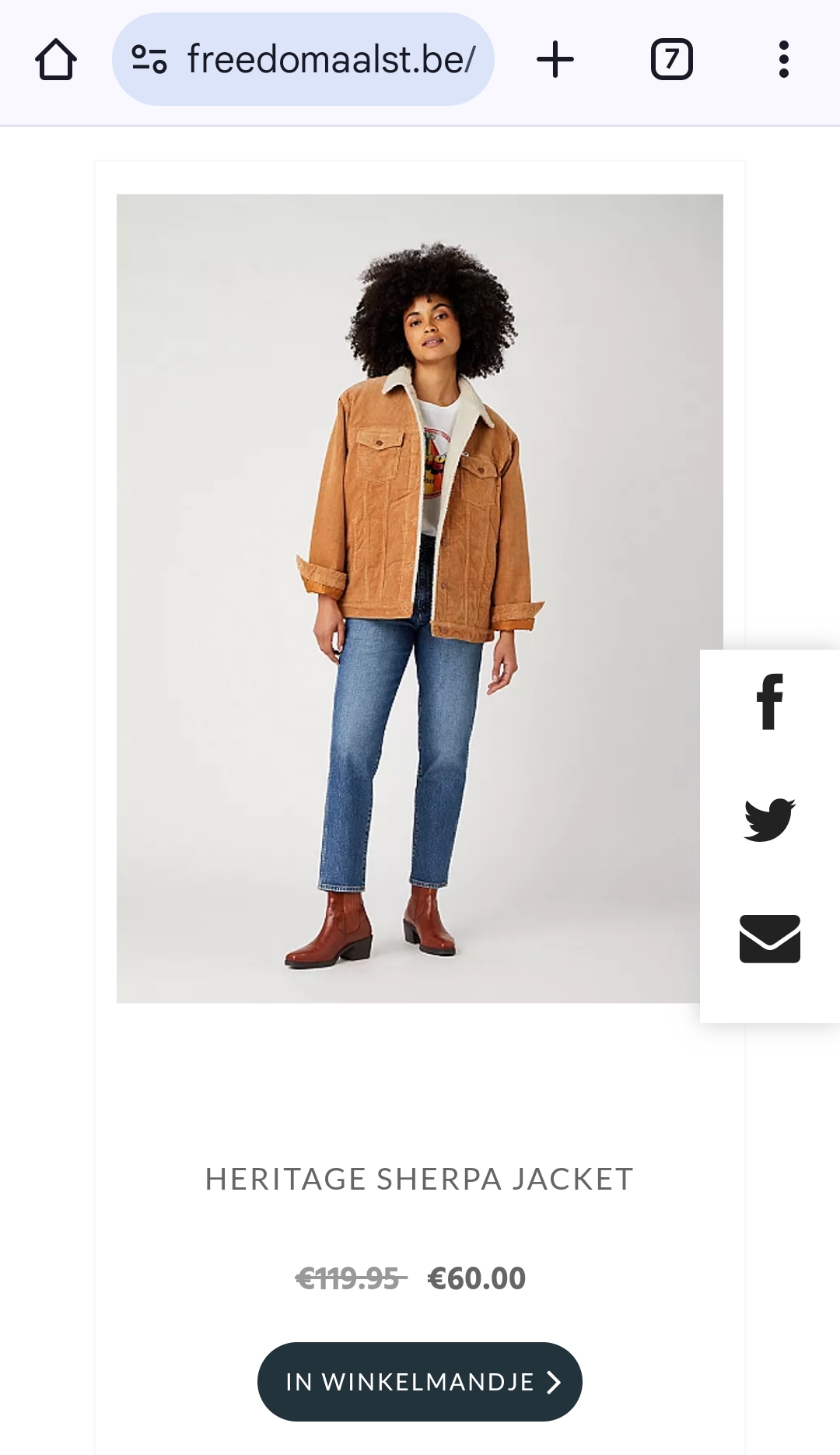View site information icon in address bar

pyautogui.click(x=149, y=60)
